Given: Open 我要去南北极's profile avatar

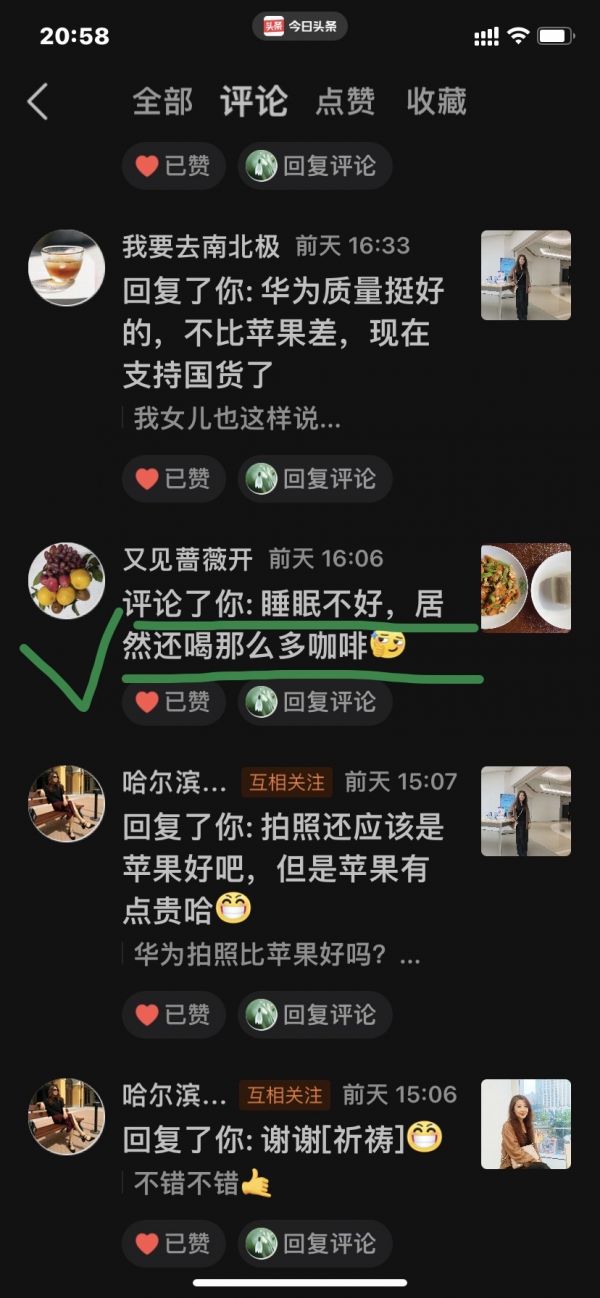Looking at the screenshot, I should [66, 268].
